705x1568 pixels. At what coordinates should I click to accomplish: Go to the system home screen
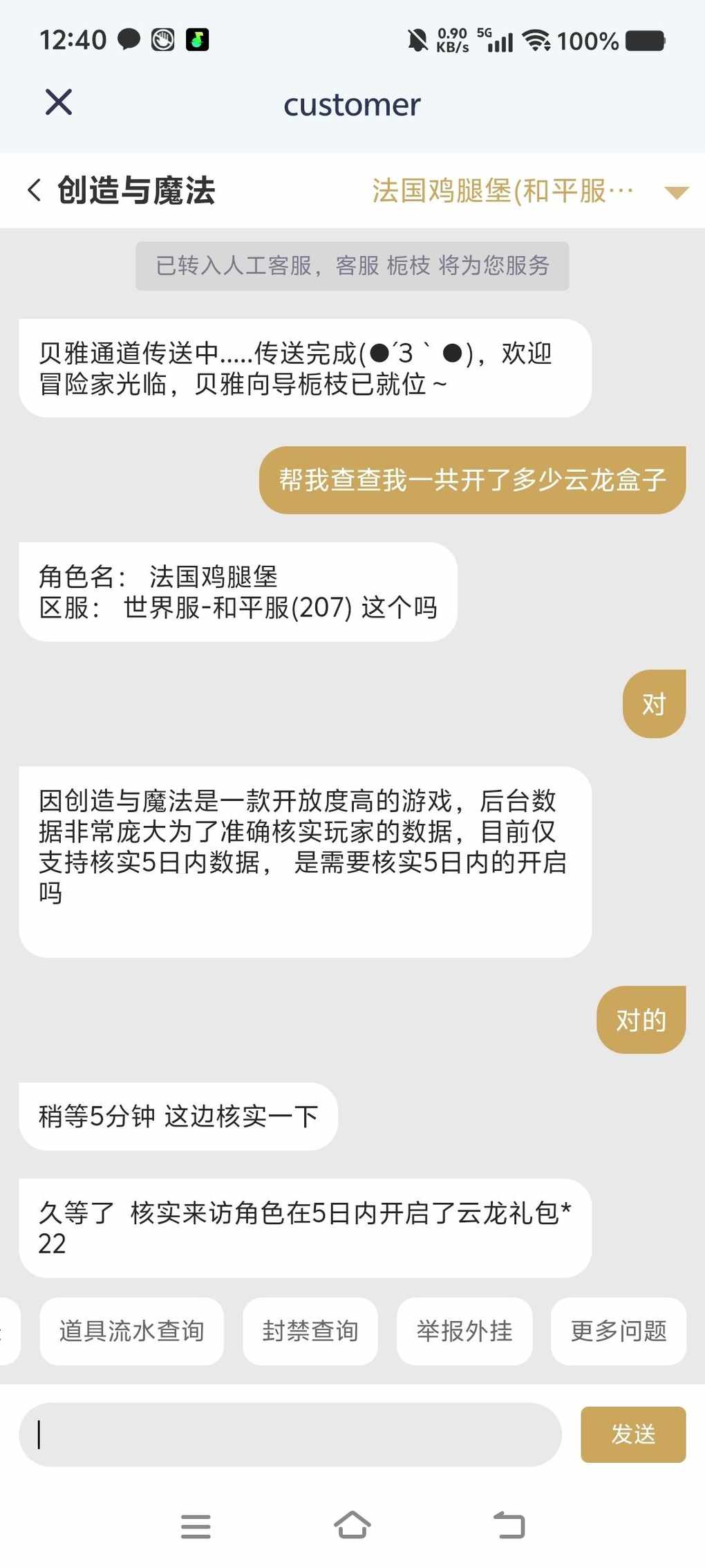pyautogui.click(x=352, y=1525)
